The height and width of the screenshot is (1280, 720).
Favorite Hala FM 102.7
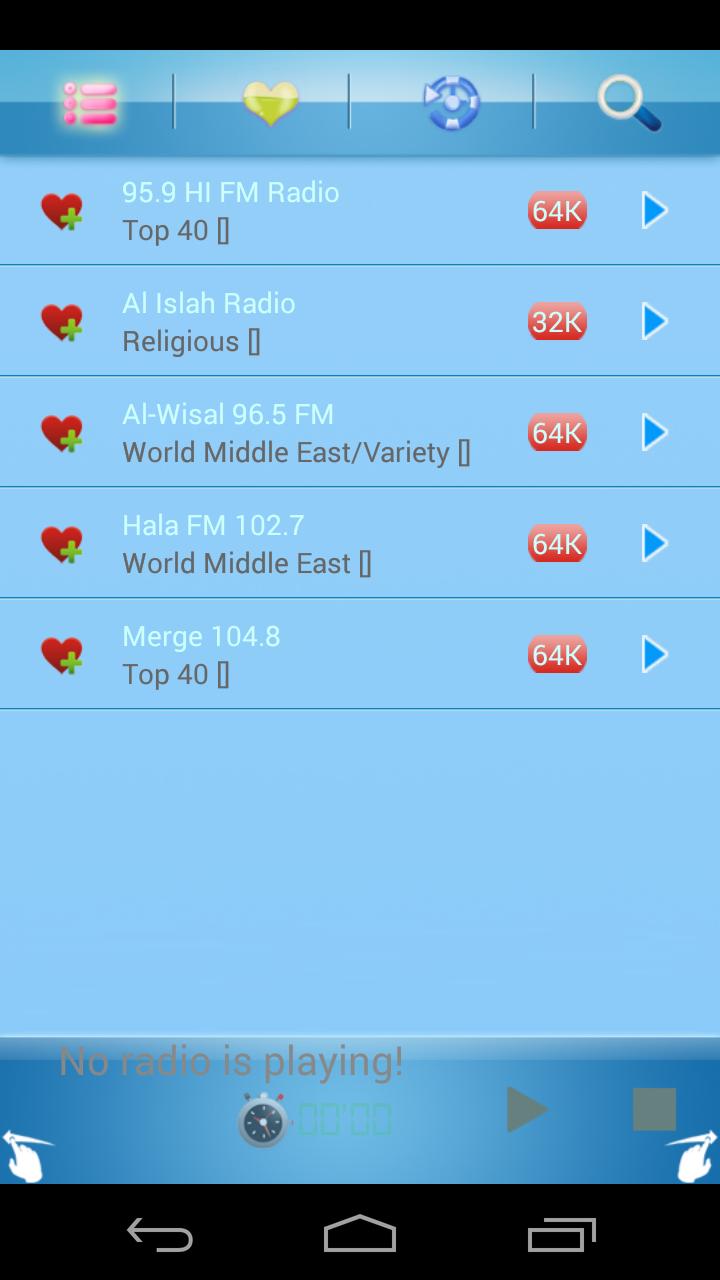click(63, 543)
